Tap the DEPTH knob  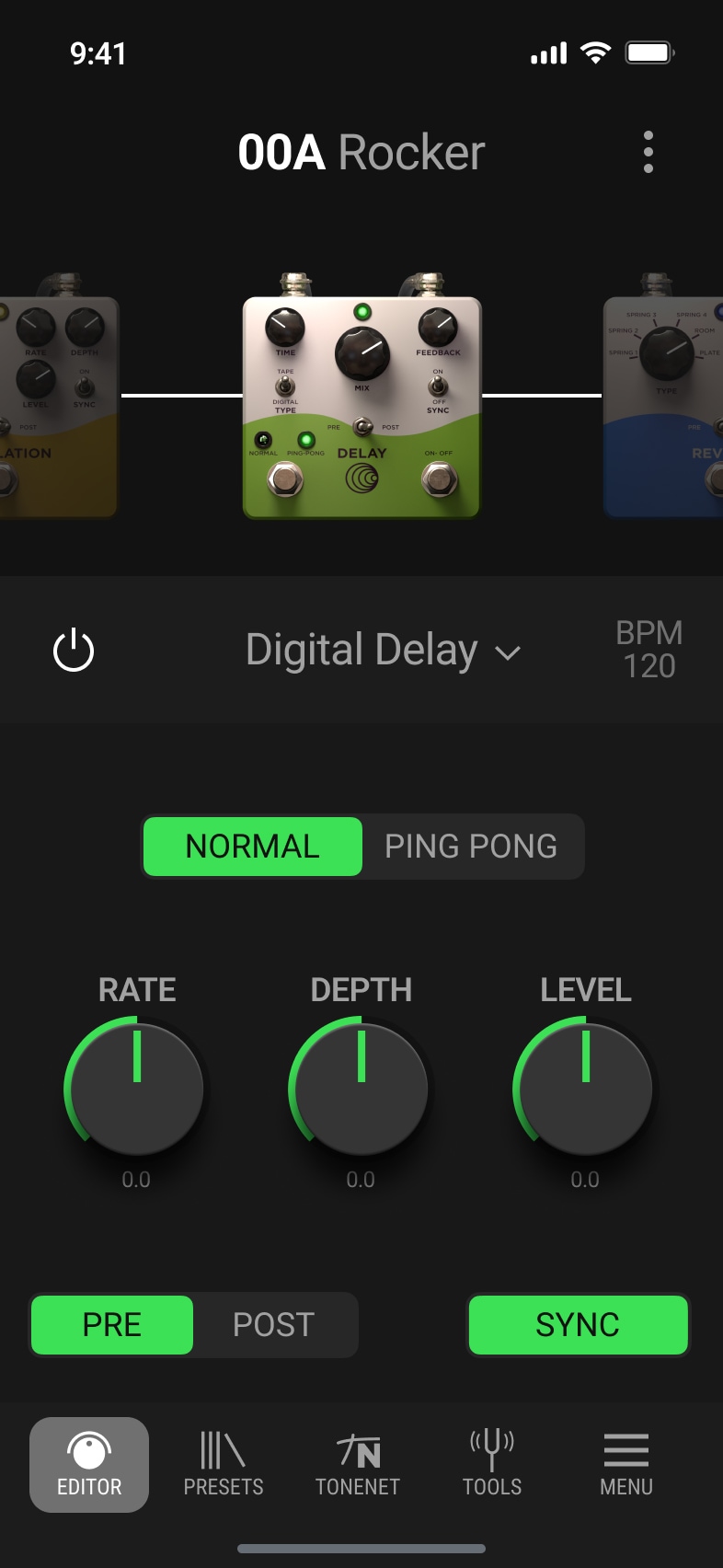click(x=361, y=1089)
